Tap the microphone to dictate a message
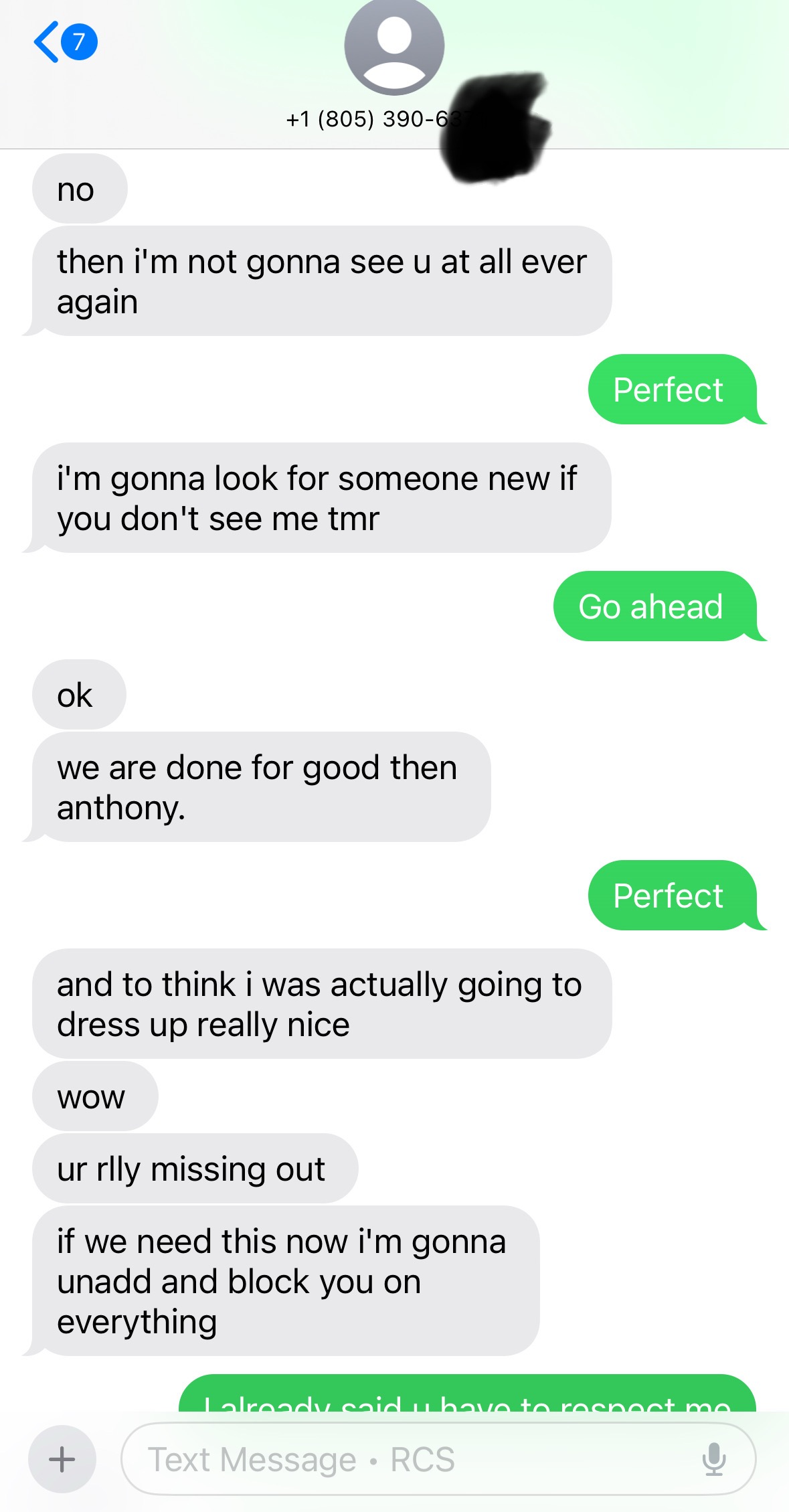 pyautogui.click(x=714, y=1459)
